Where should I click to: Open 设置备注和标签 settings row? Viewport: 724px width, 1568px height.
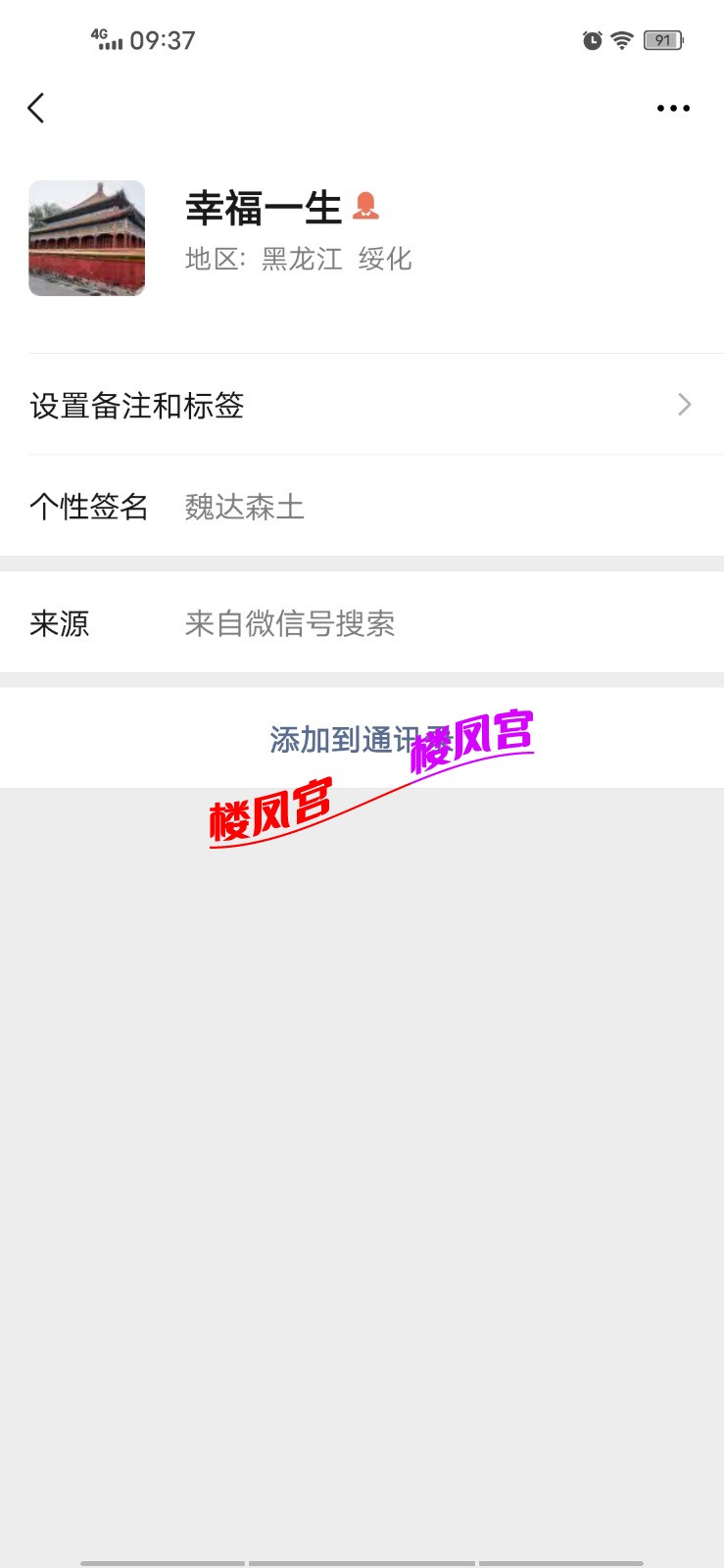click(362, 405)
